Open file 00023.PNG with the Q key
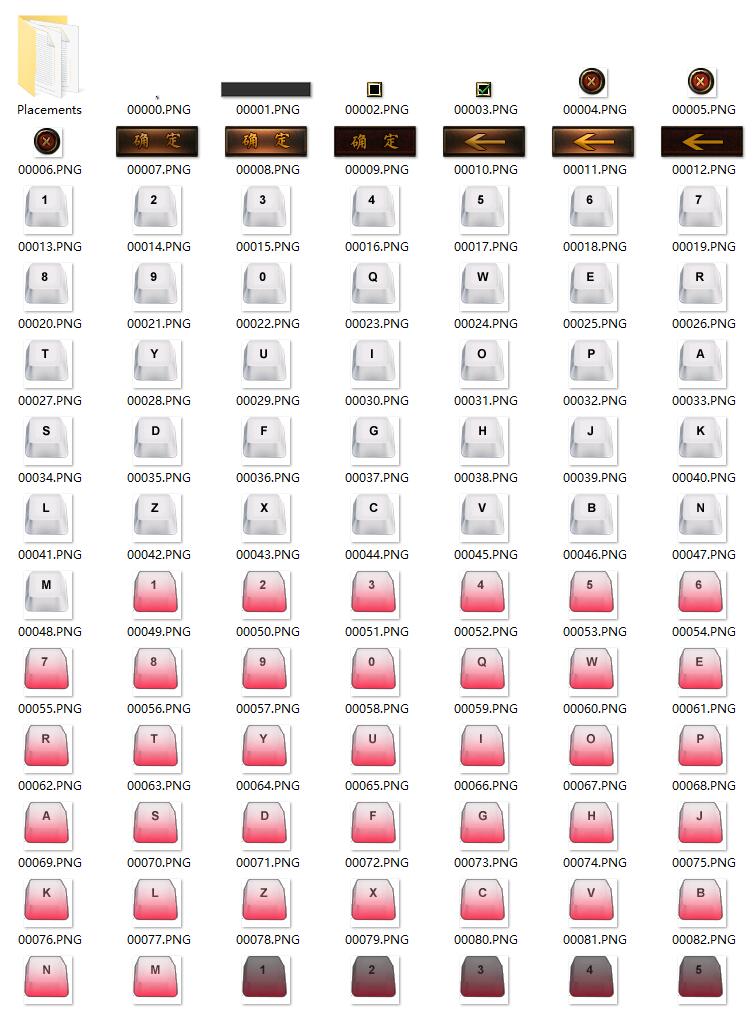Screen dimensions: 756x1009 click(374, 288)
